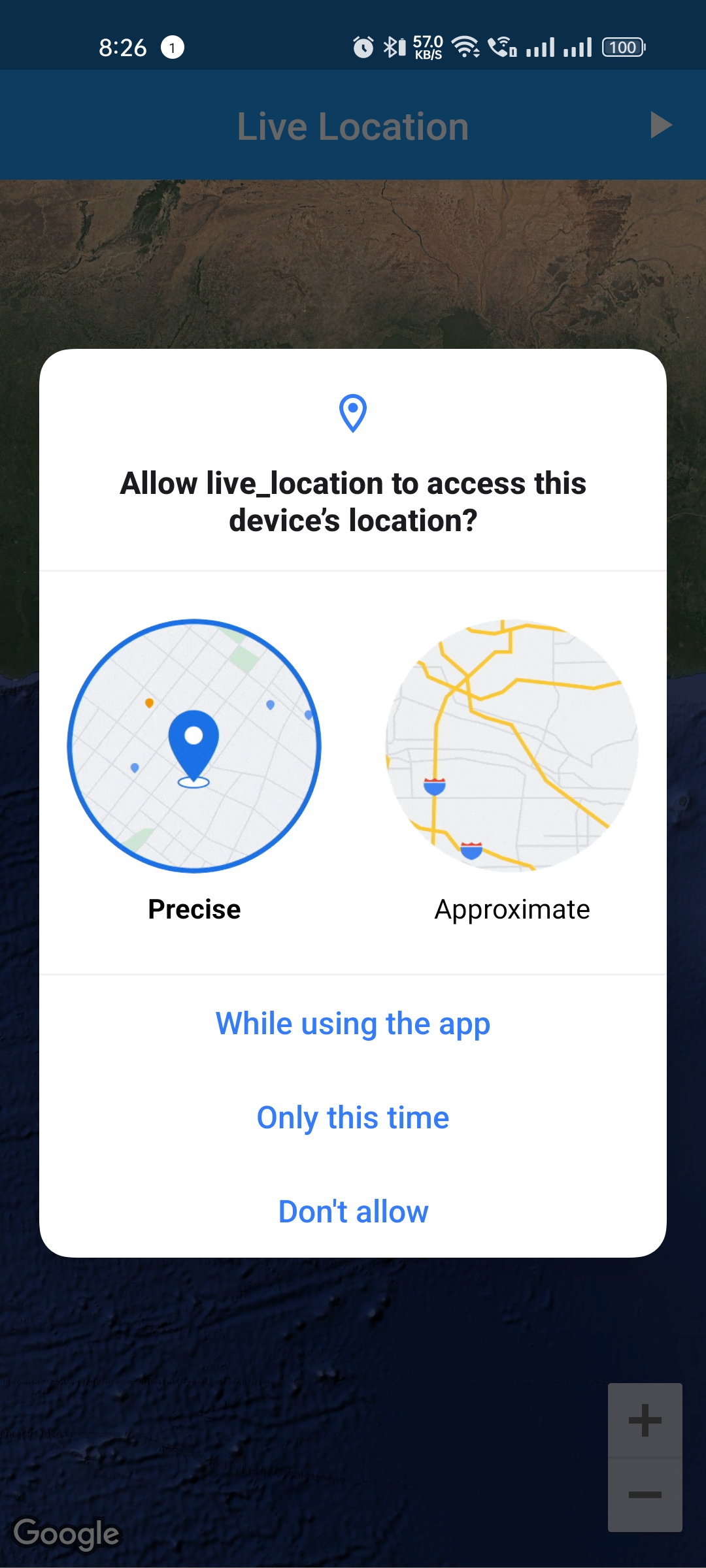Image resolution: width=706 pixels, height=1568 pixels.
Task: Allow location While using the app
Action: (x=353, y=1023)
